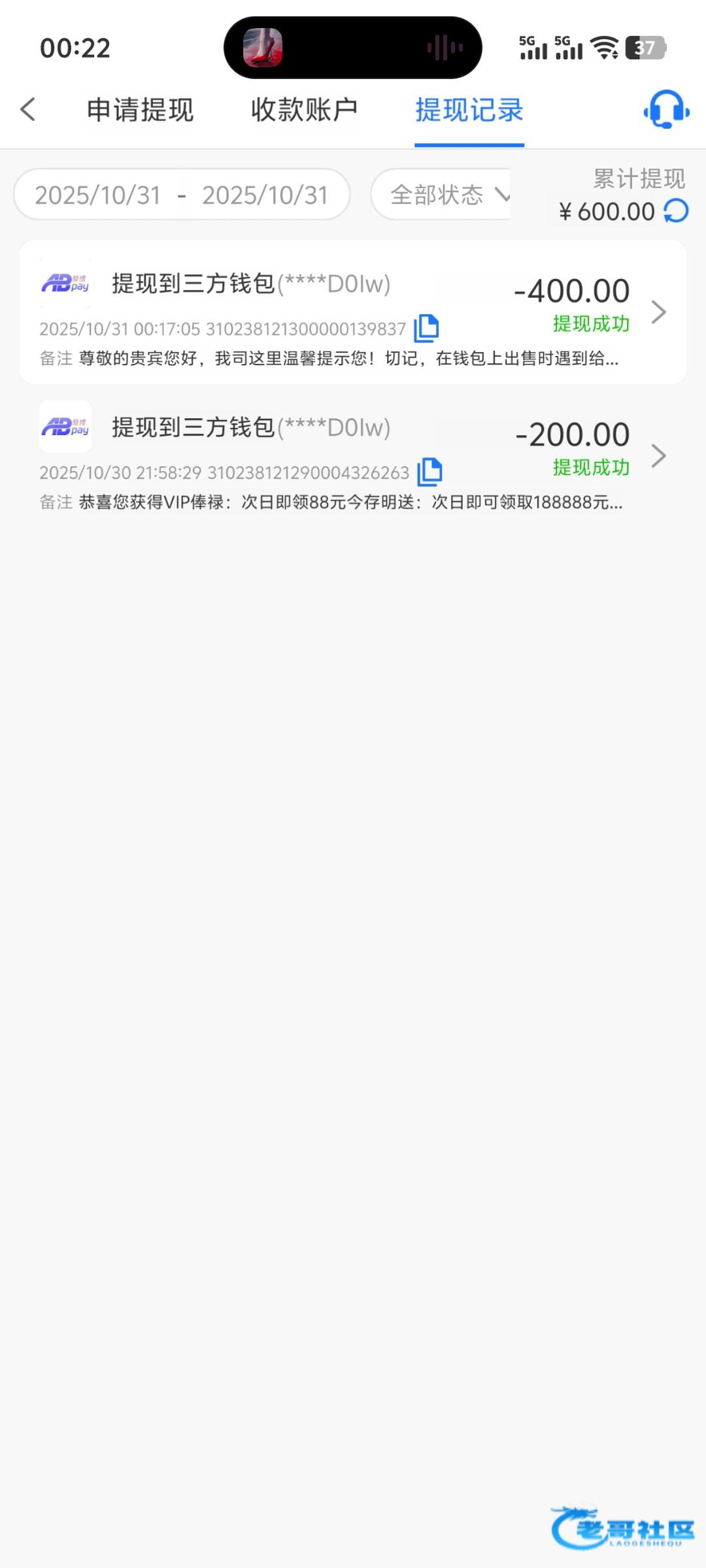Expand the 全部状态 status filter
706x1568 pixels.
448,195
